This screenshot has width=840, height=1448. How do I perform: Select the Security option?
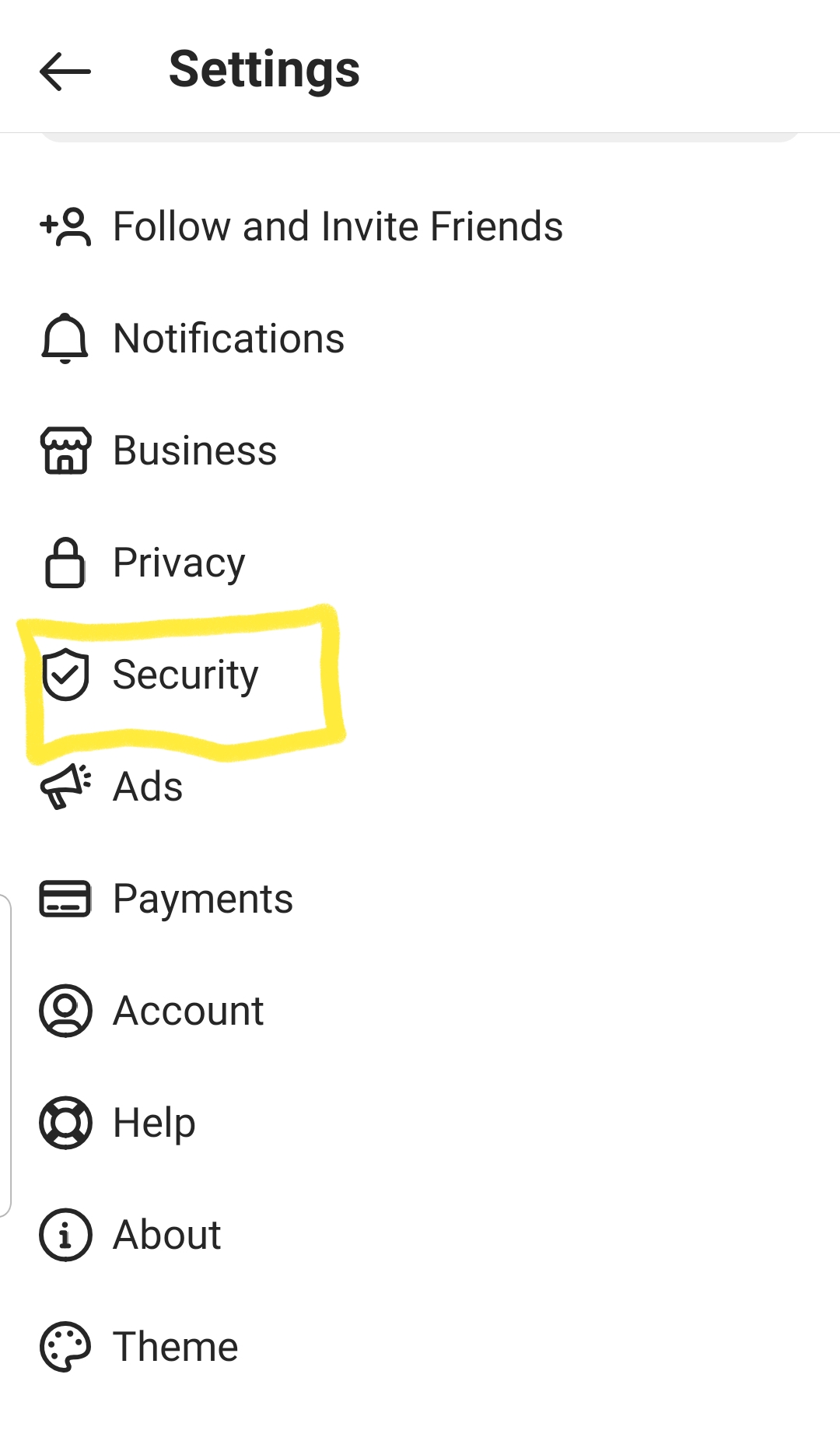(x=420, y=675)
